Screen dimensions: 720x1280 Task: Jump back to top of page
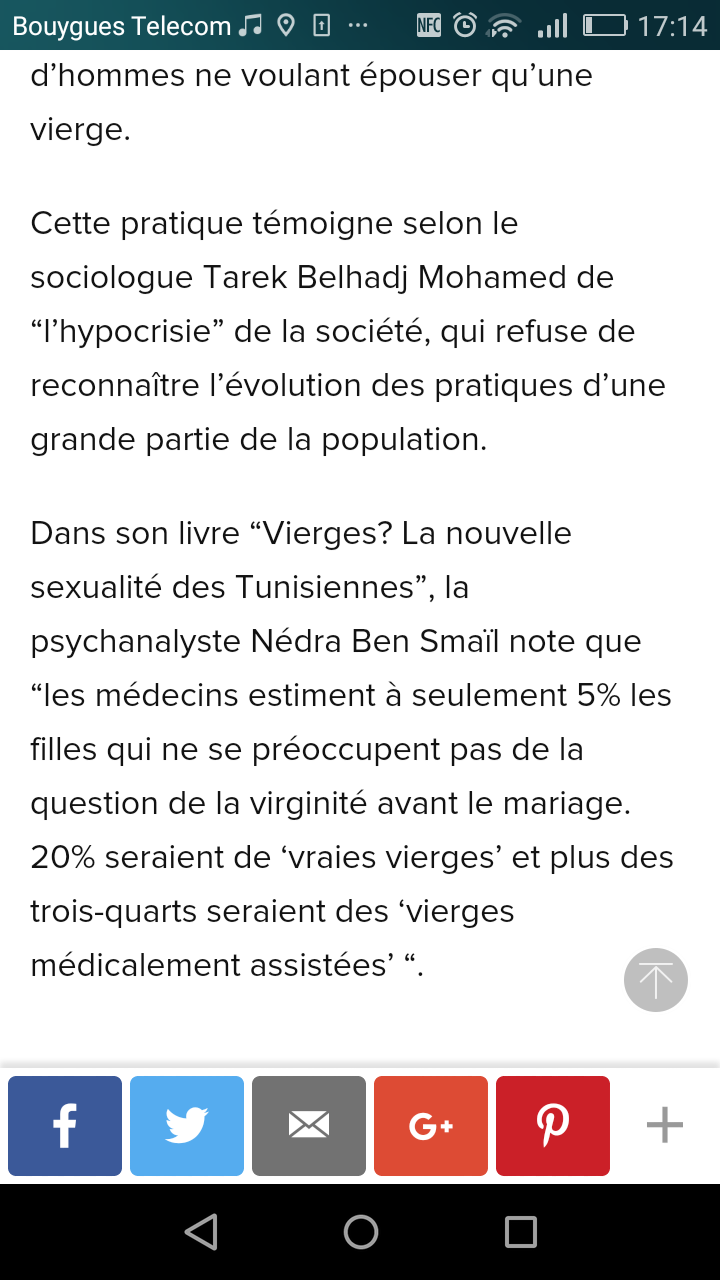(656, 980)
